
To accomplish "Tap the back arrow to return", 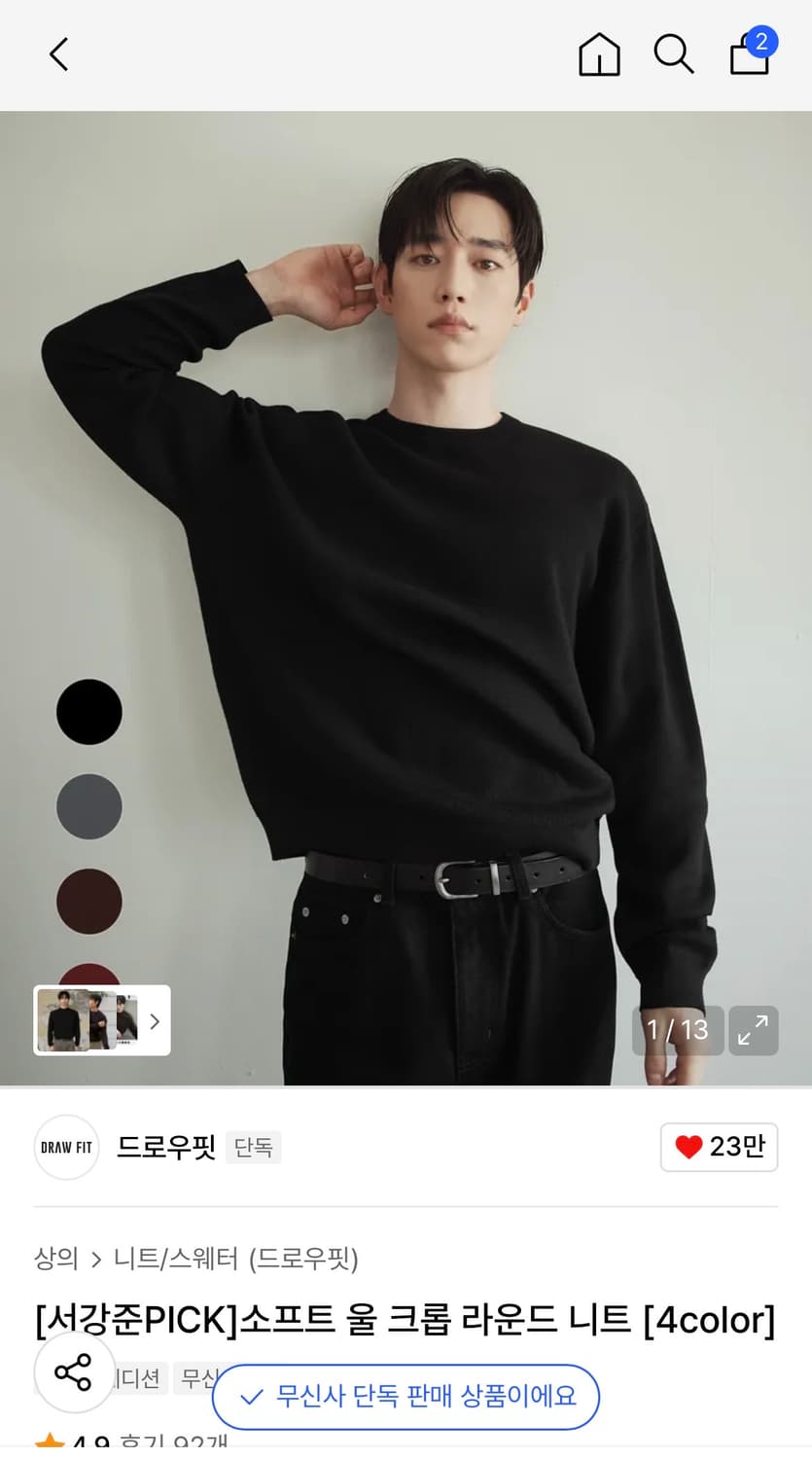I will pyautogui.click(x=58, y=54).
